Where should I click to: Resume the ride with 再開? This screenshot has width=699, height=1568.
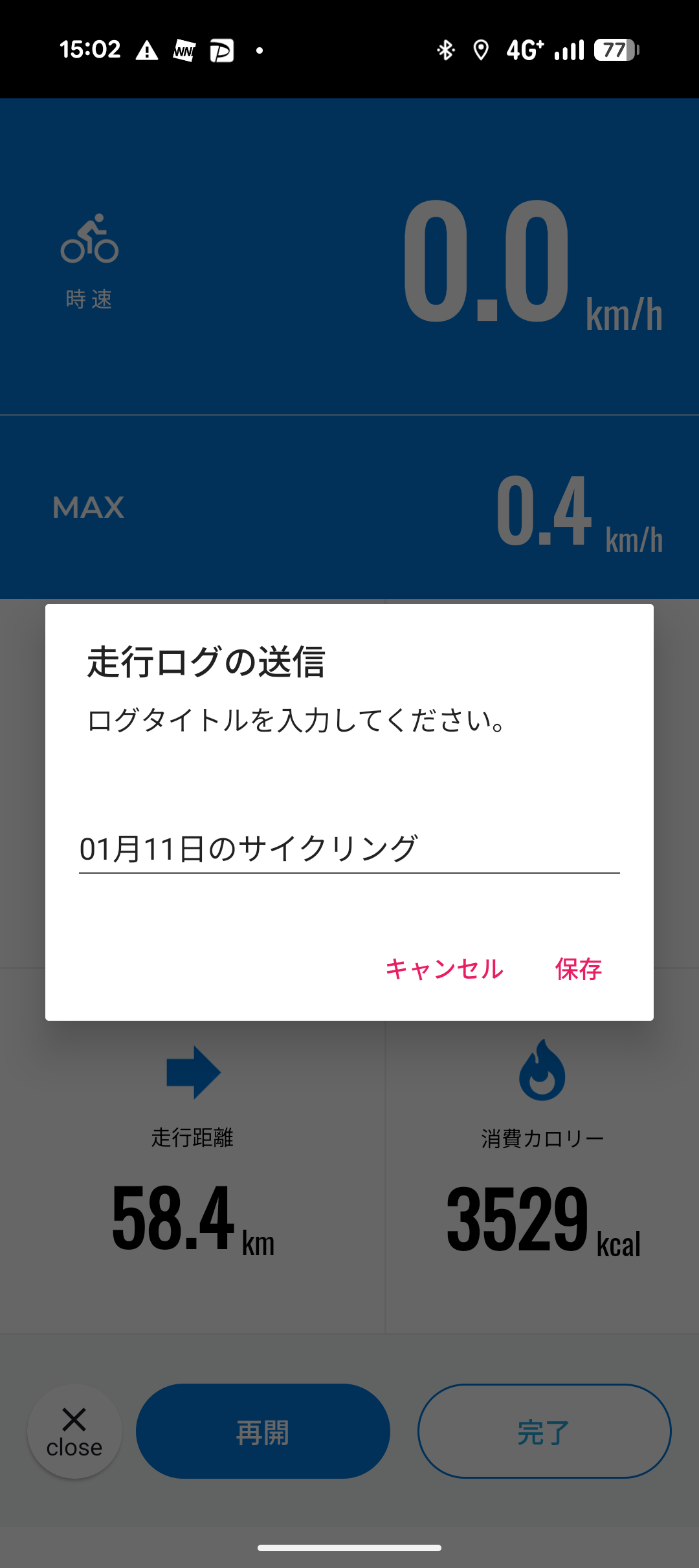pos(263,1432)
